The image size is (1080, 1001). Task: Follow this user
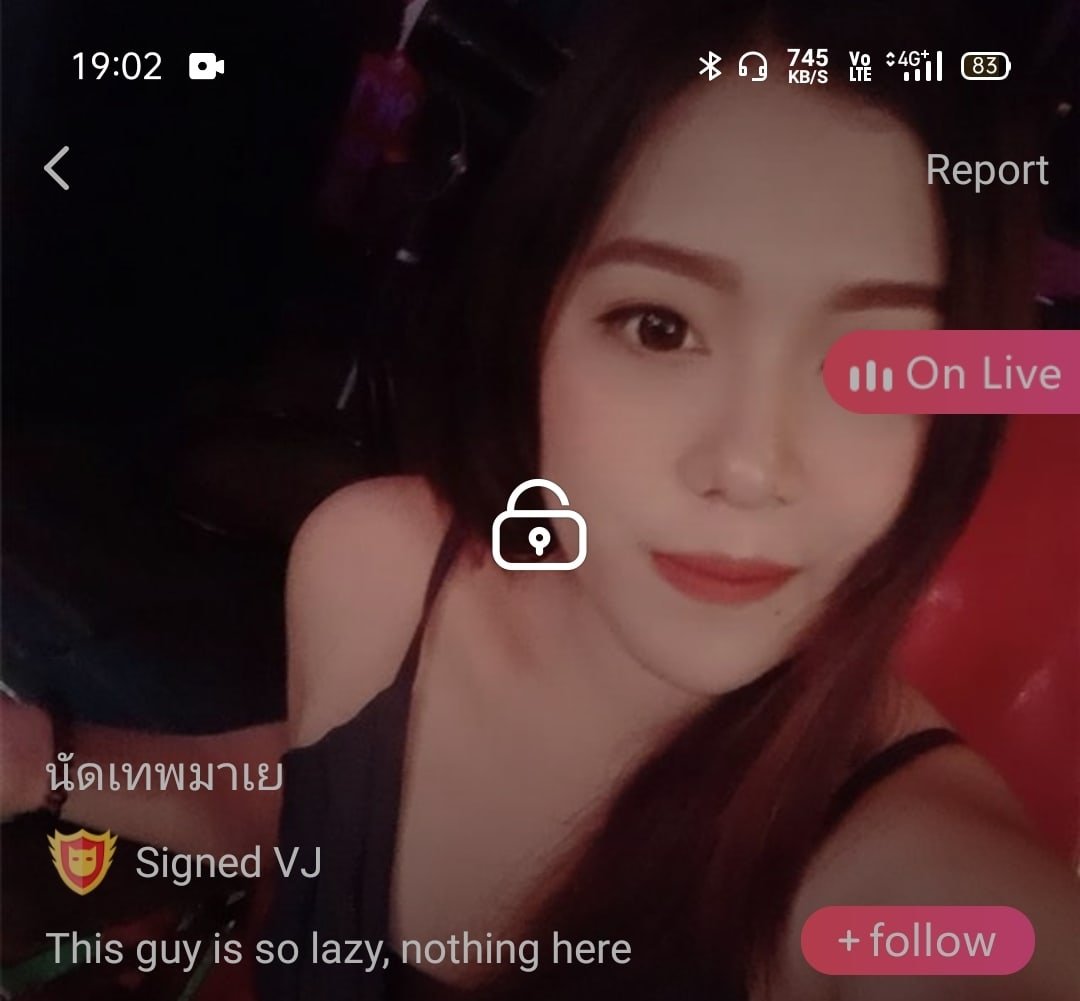tap(917, 941)
